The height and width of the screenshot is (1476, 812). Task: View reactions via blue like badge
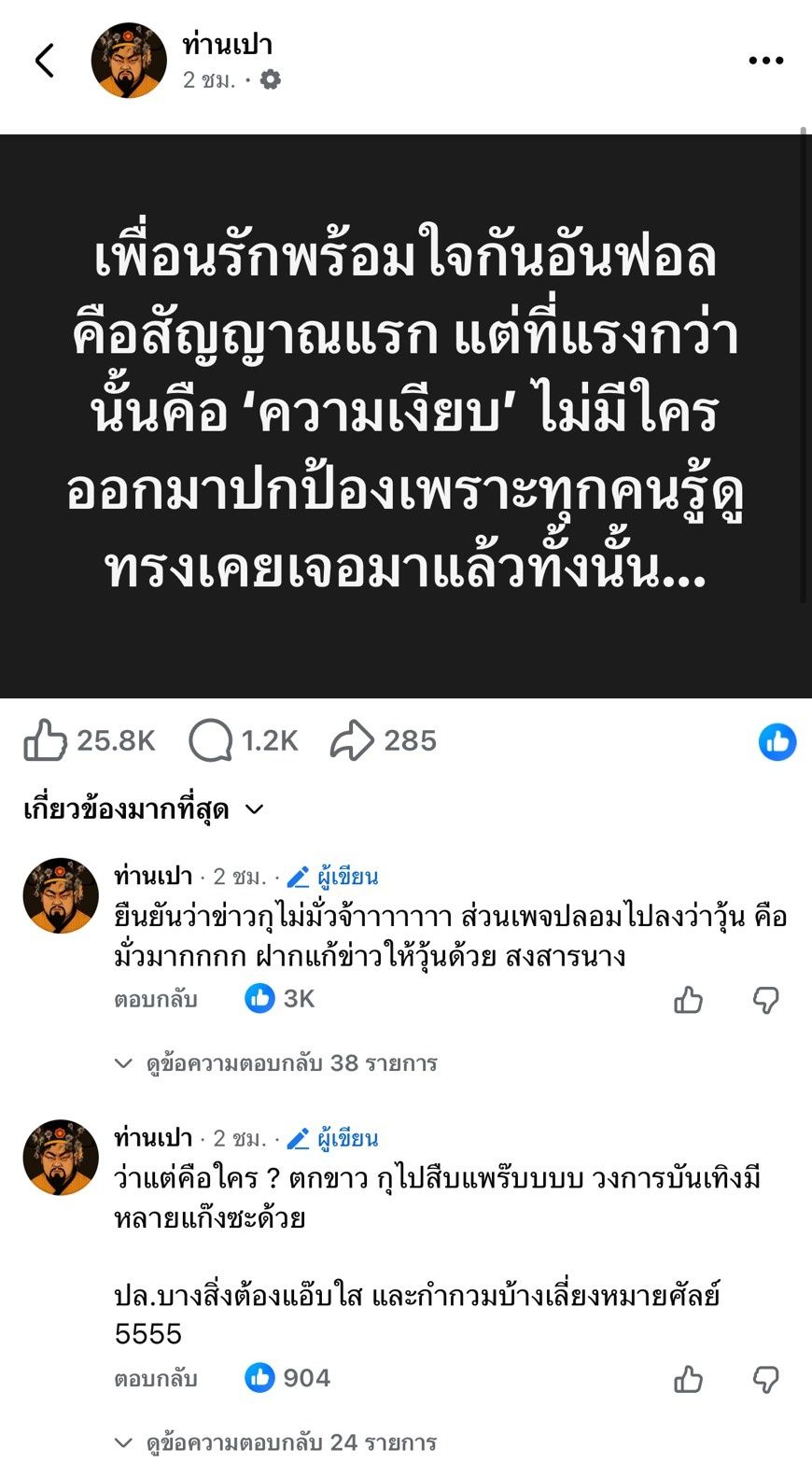[777, 742]
